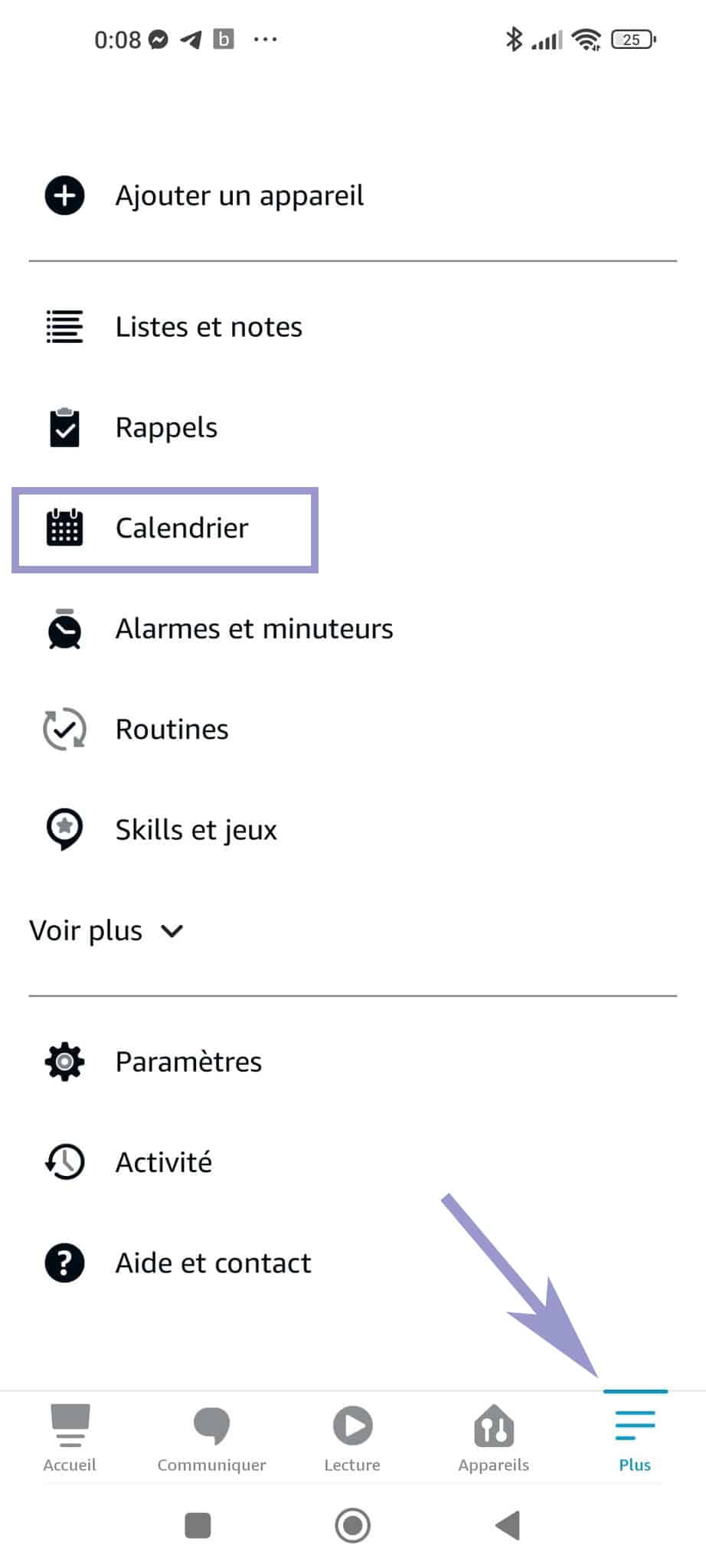Tap the system back button
This screenshot has height=1568, width=706.
point(508,1525)
